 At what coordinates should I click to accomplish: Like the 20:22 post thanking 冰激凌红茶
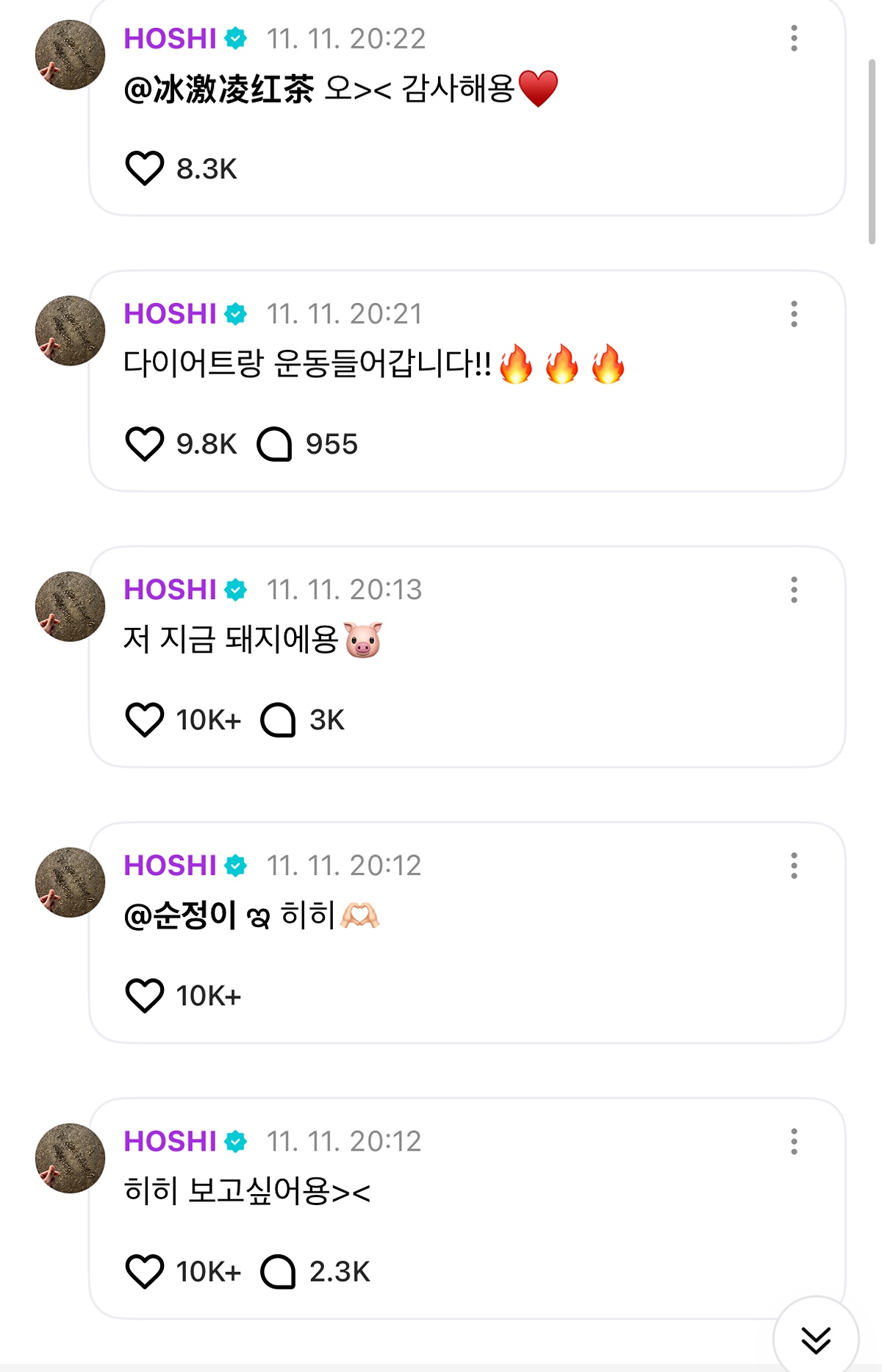(x=145, y=168)
